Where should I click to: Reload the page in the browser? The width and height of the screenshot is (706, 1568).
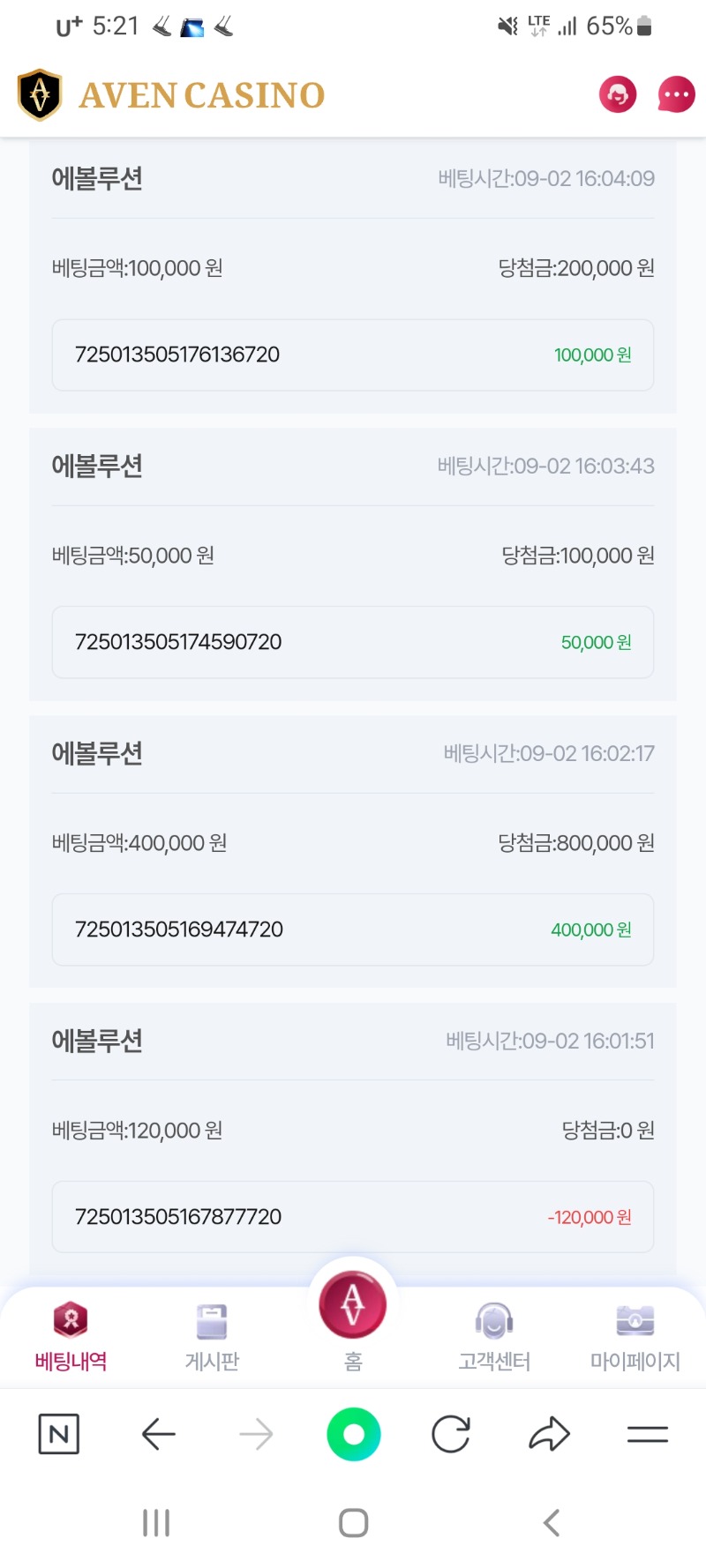click(x=451, y=1434)
